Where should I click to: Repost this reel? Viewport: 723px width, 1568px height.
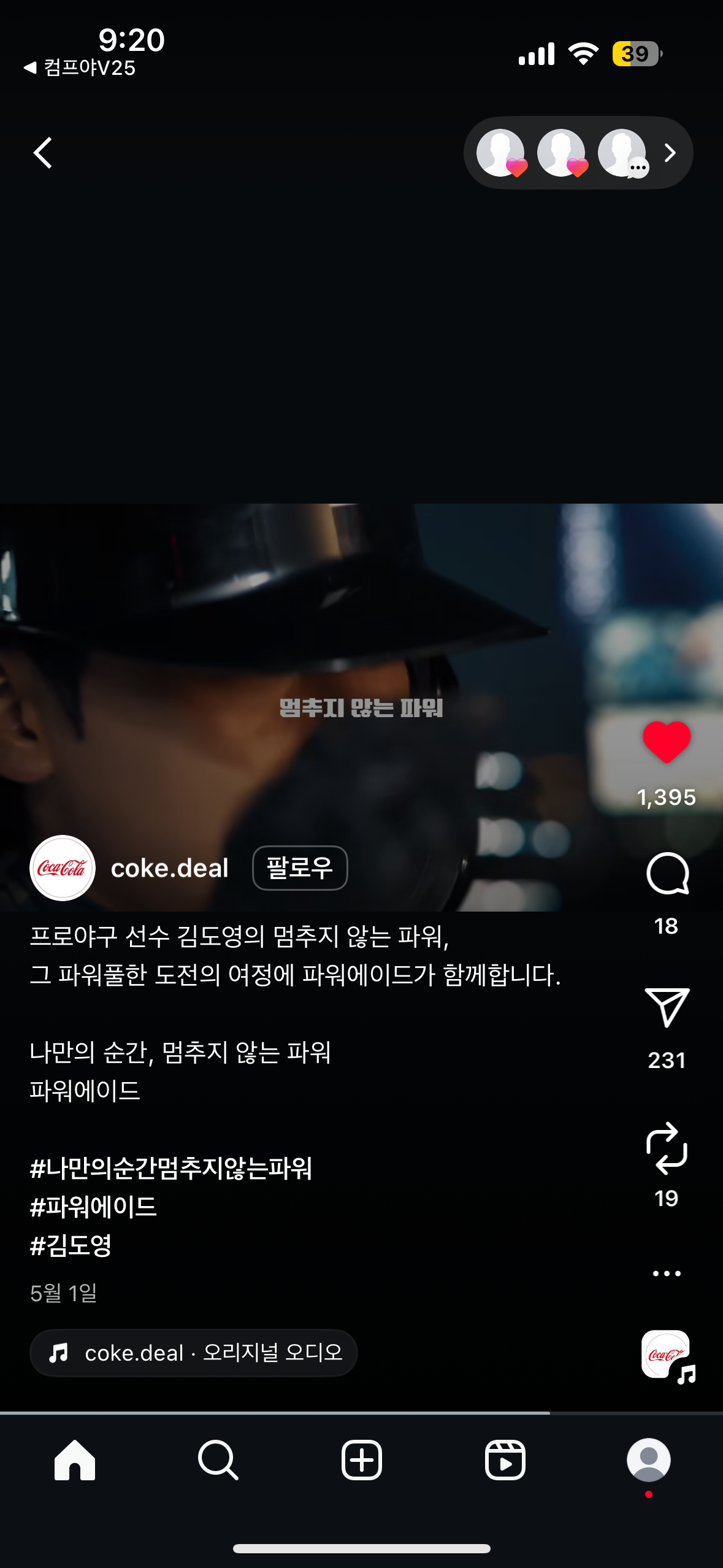click(667, 1148)
